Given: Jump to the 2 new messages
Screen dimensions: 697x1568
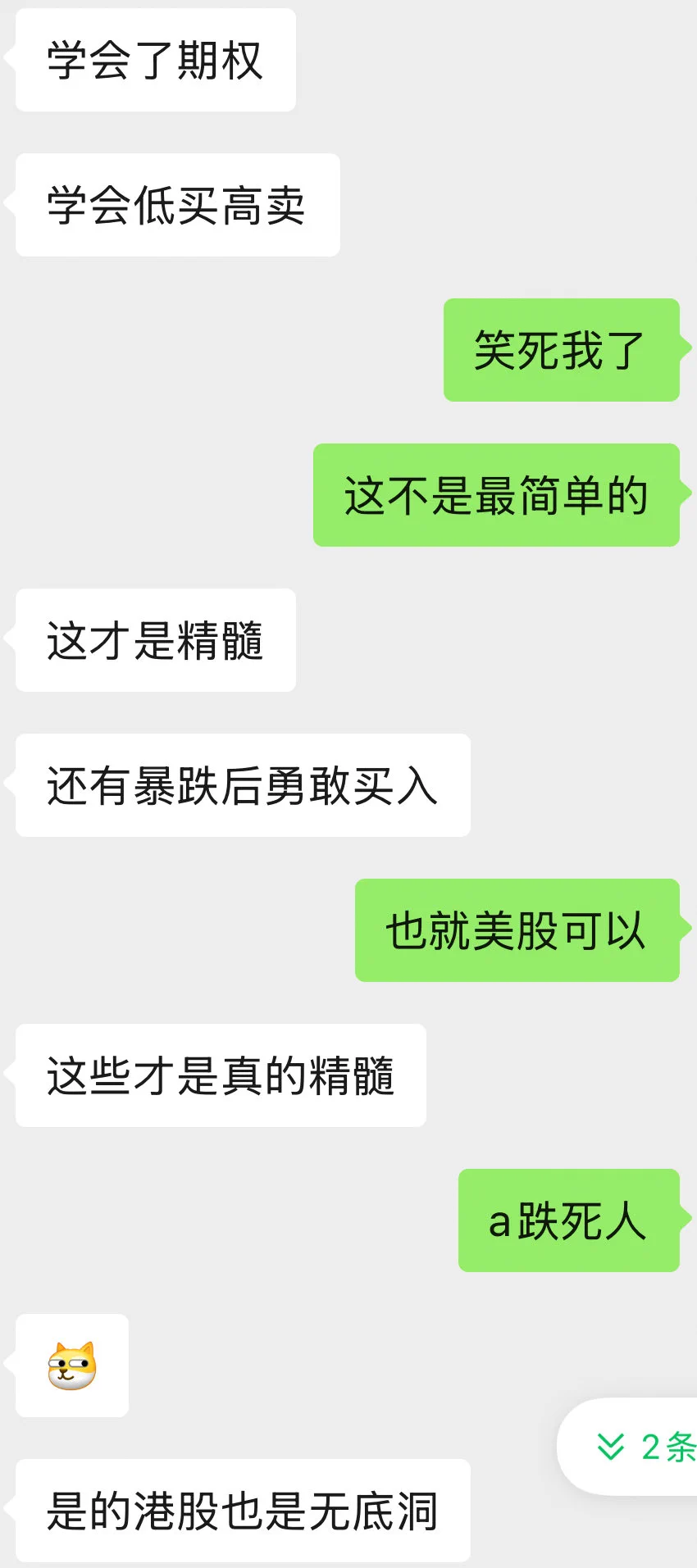Looking at the screenshot, I should point(644,1447).
